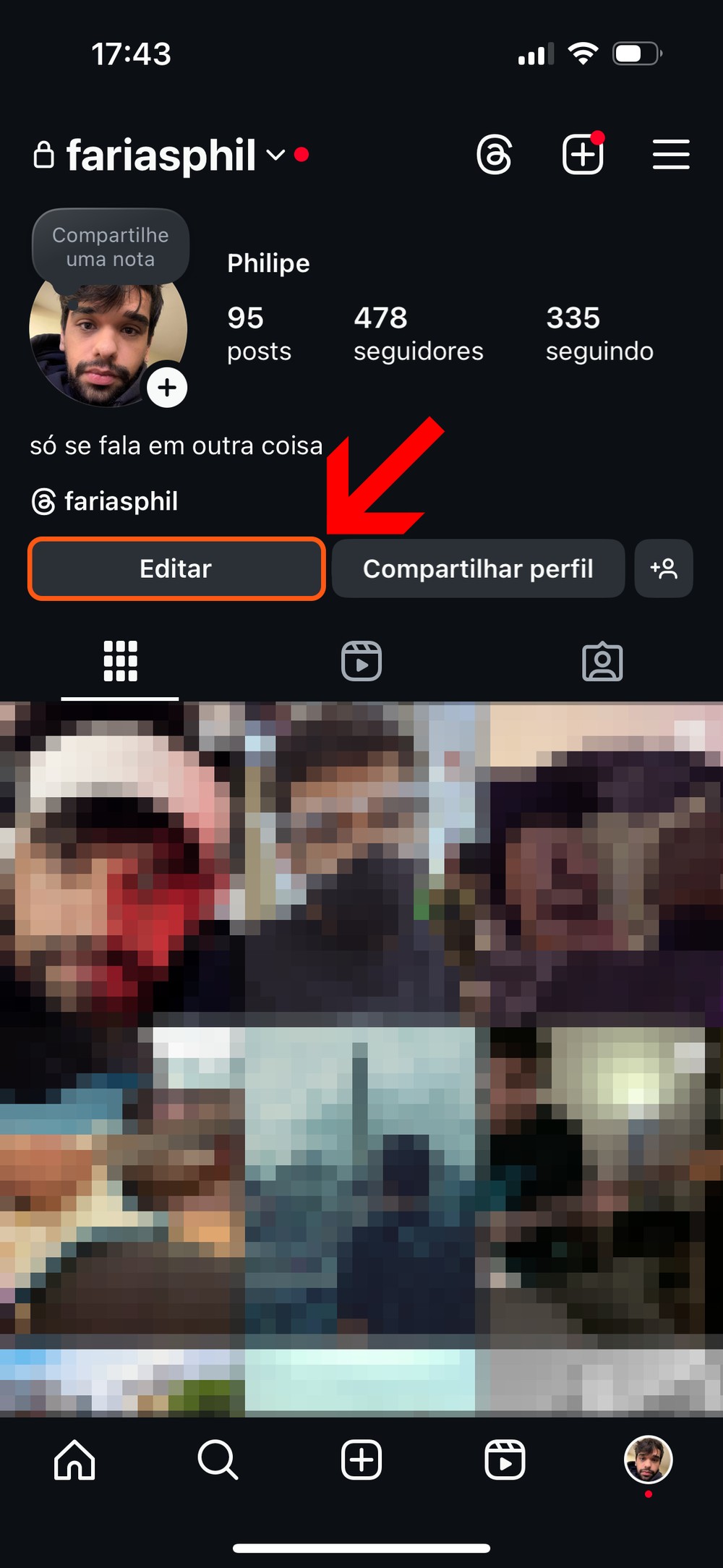723x1568 pixels.
Task: Go to the Home feed
Action: [x=74, y=1460]
